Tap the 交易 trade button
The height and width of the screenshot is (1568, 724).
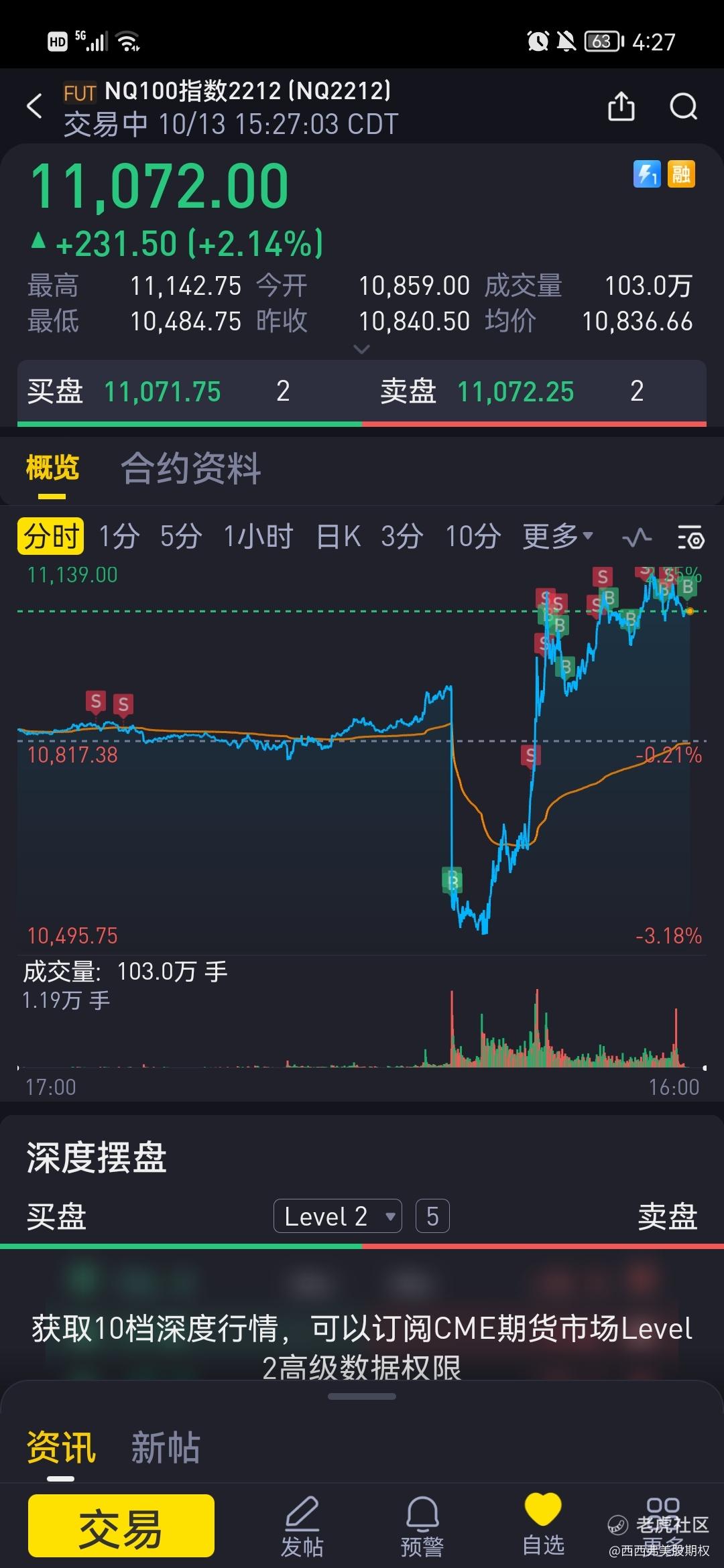pos(121,1526)
